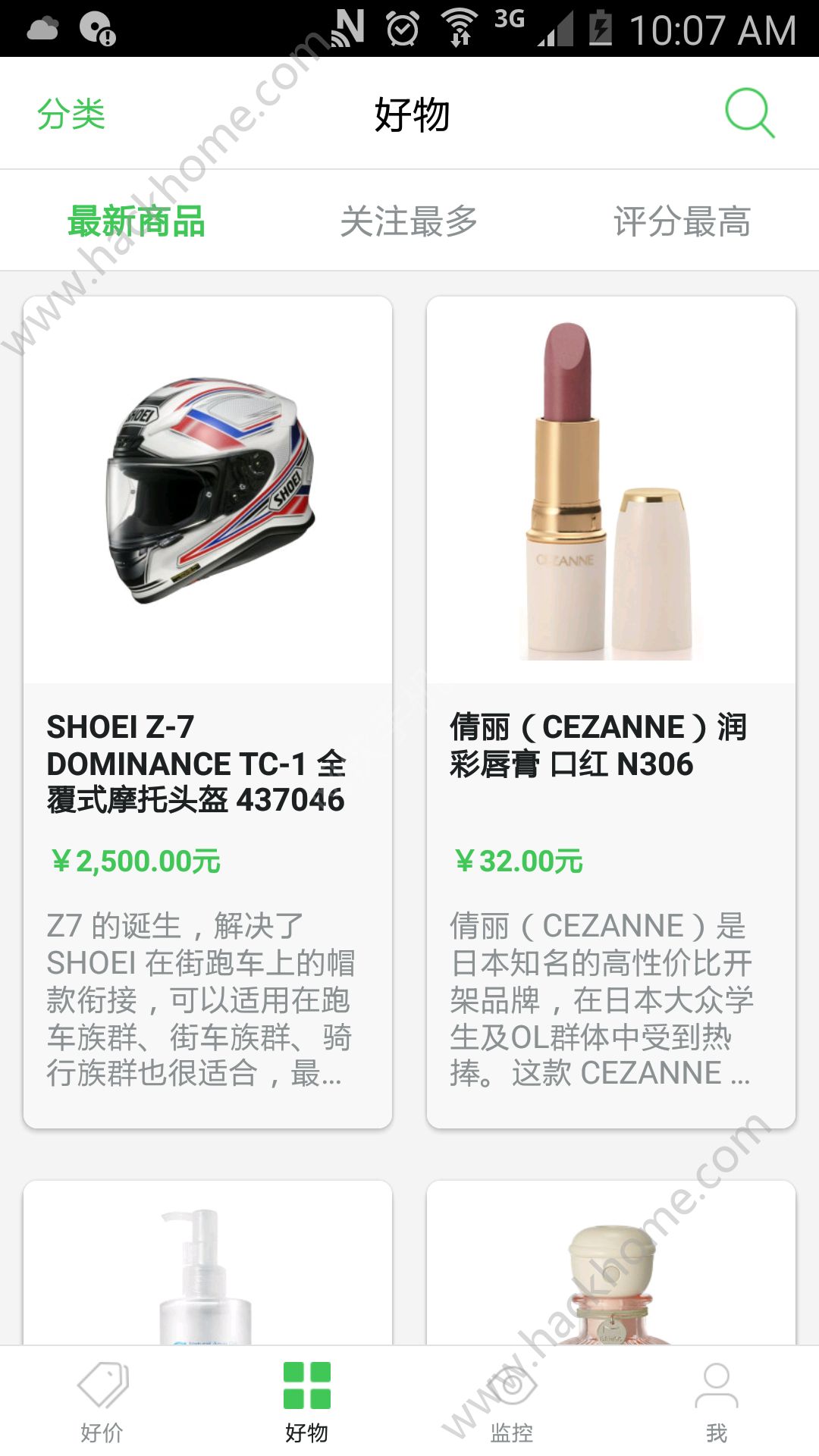Switch to the 评分最高 tab

[x=682, y=221]
